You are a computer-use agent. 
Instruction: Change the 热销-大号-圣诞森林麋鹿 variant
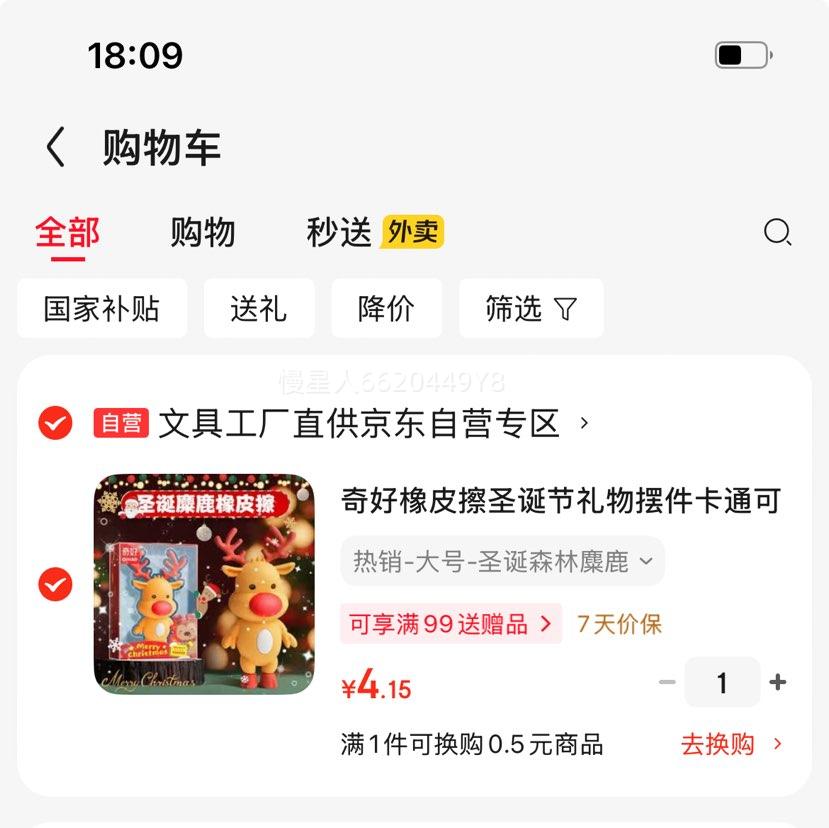tap(502, 561)
